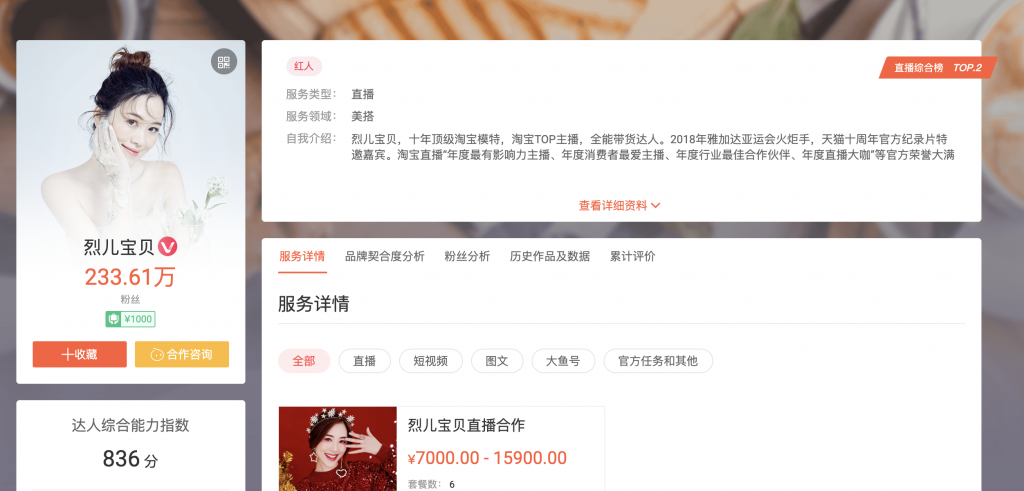
Task: Select the 图文 filter chip
Action: point(497,361)
